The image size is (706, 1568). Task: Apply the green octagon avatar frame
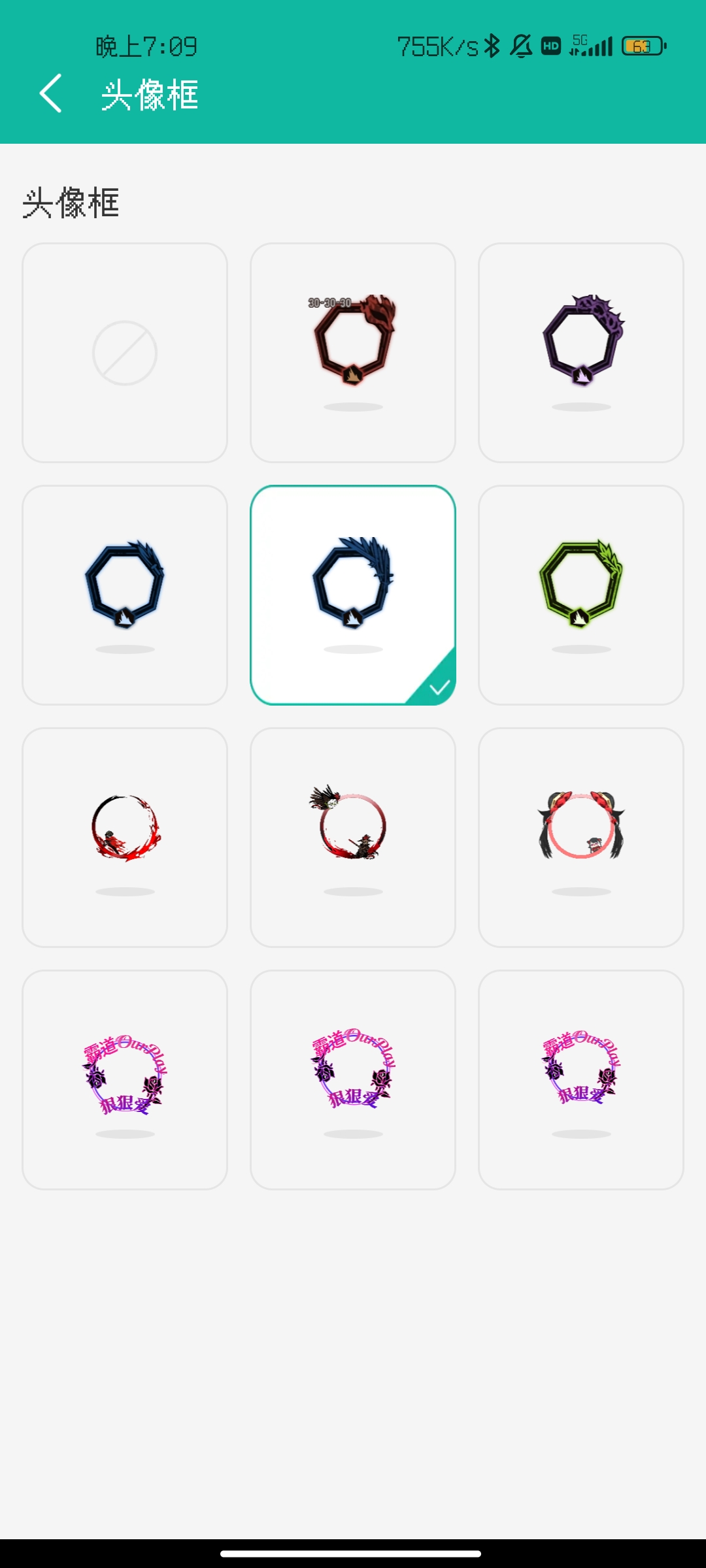pos(581,595)
